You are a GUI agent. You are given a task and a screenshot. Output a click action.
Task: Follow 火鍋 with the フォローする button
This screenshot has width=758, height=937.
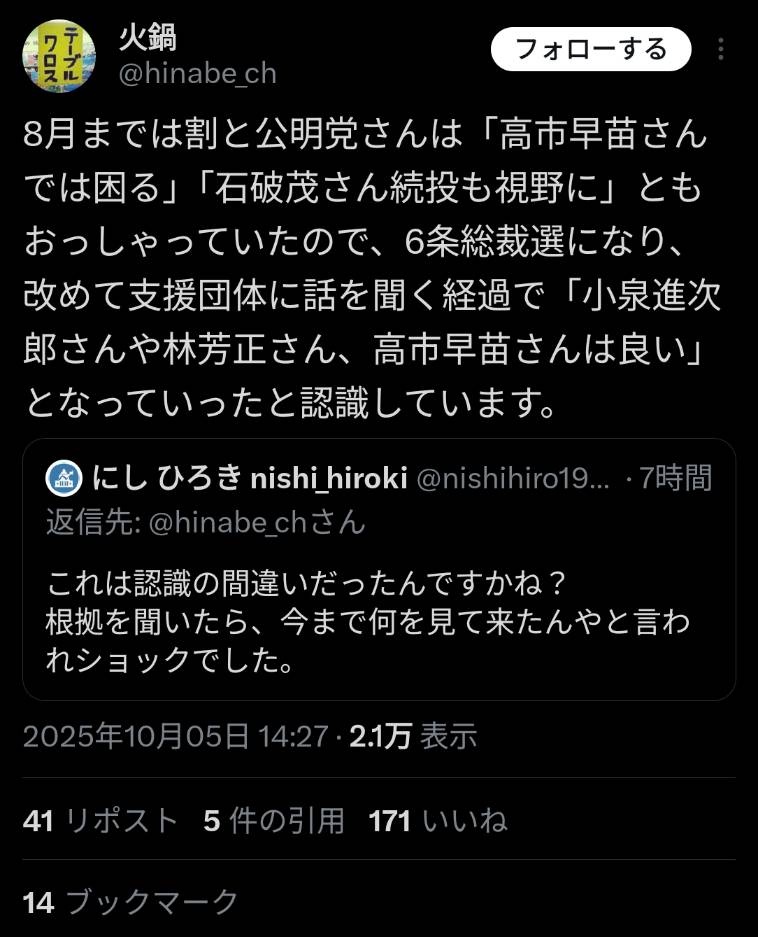coord(591,49)
